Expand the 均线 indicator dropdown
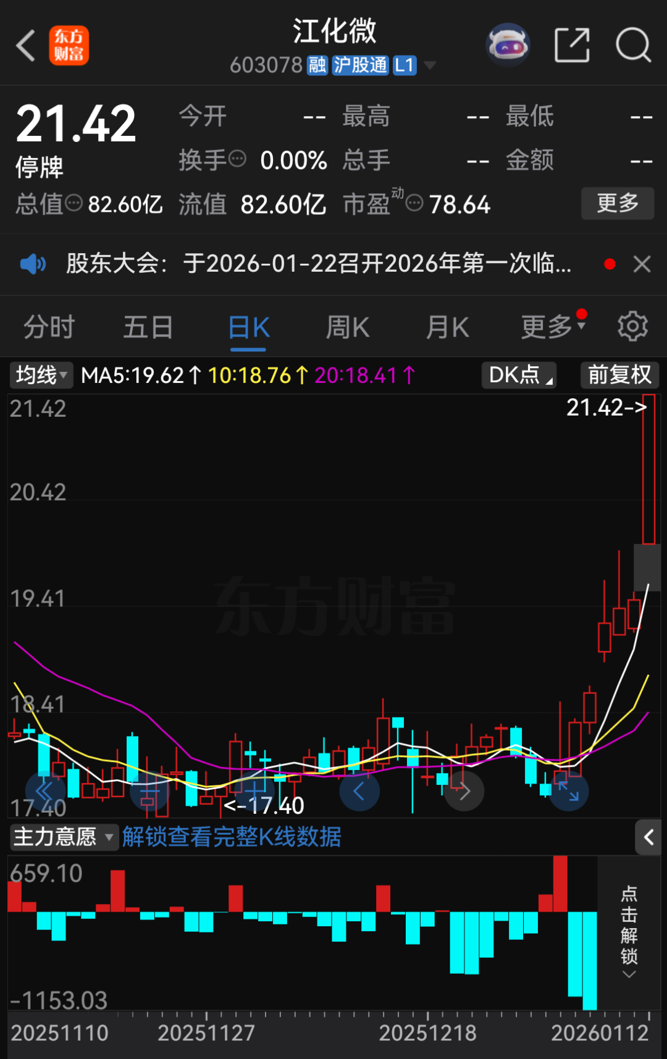This screenshot has width=667, height=1059. click(x=41, y=375)
